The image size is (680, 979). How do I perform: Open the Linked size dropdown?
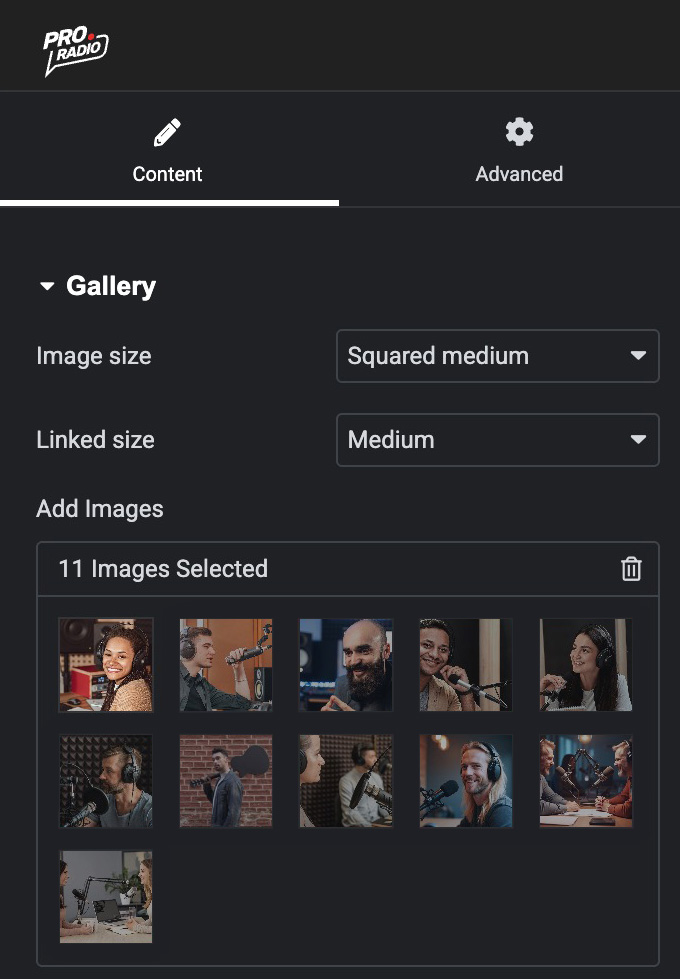(497, 440)
